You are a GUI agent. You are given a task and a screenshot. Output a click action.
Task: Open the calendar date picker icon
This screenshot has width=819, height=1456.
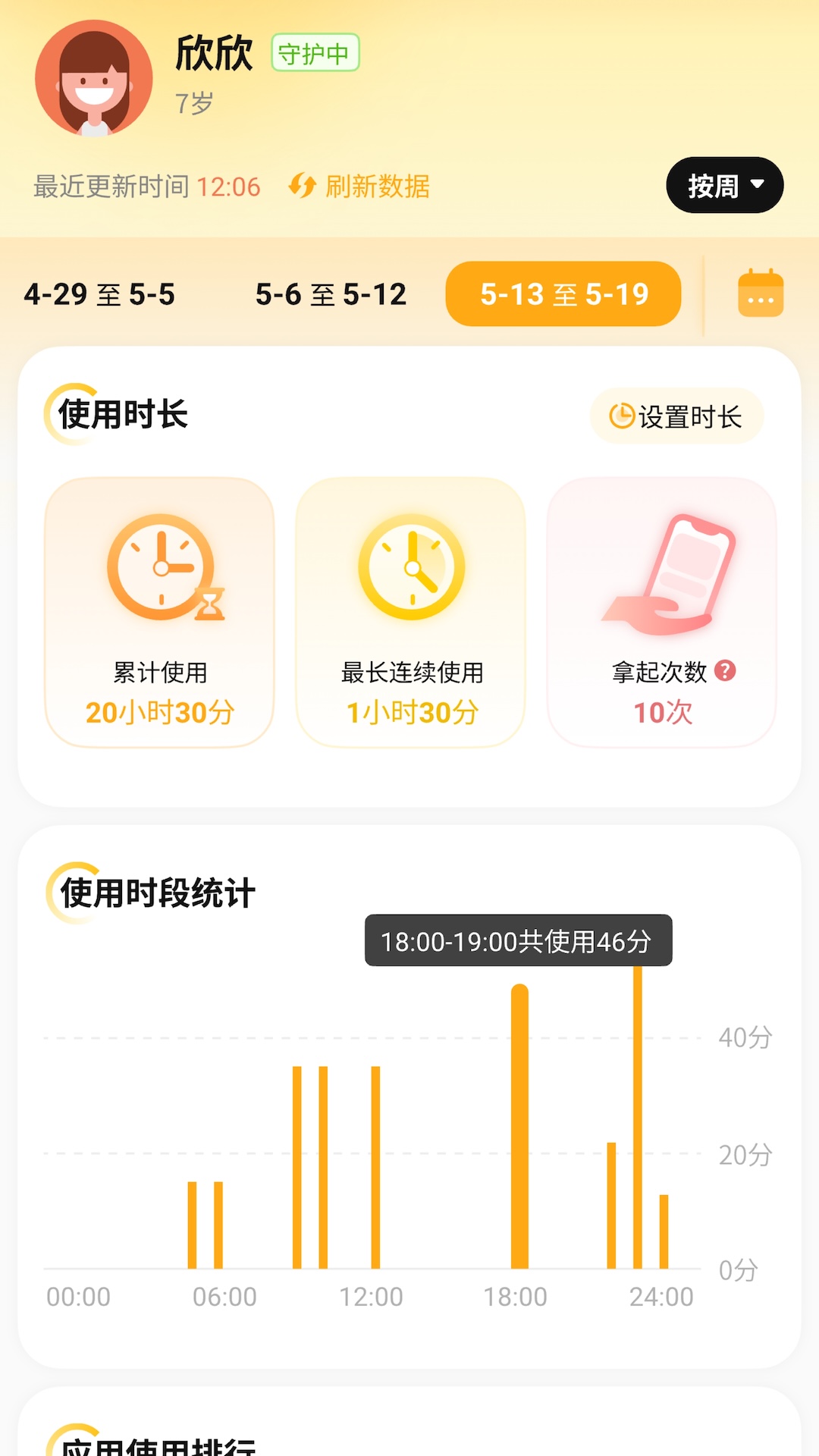point(761,292)
